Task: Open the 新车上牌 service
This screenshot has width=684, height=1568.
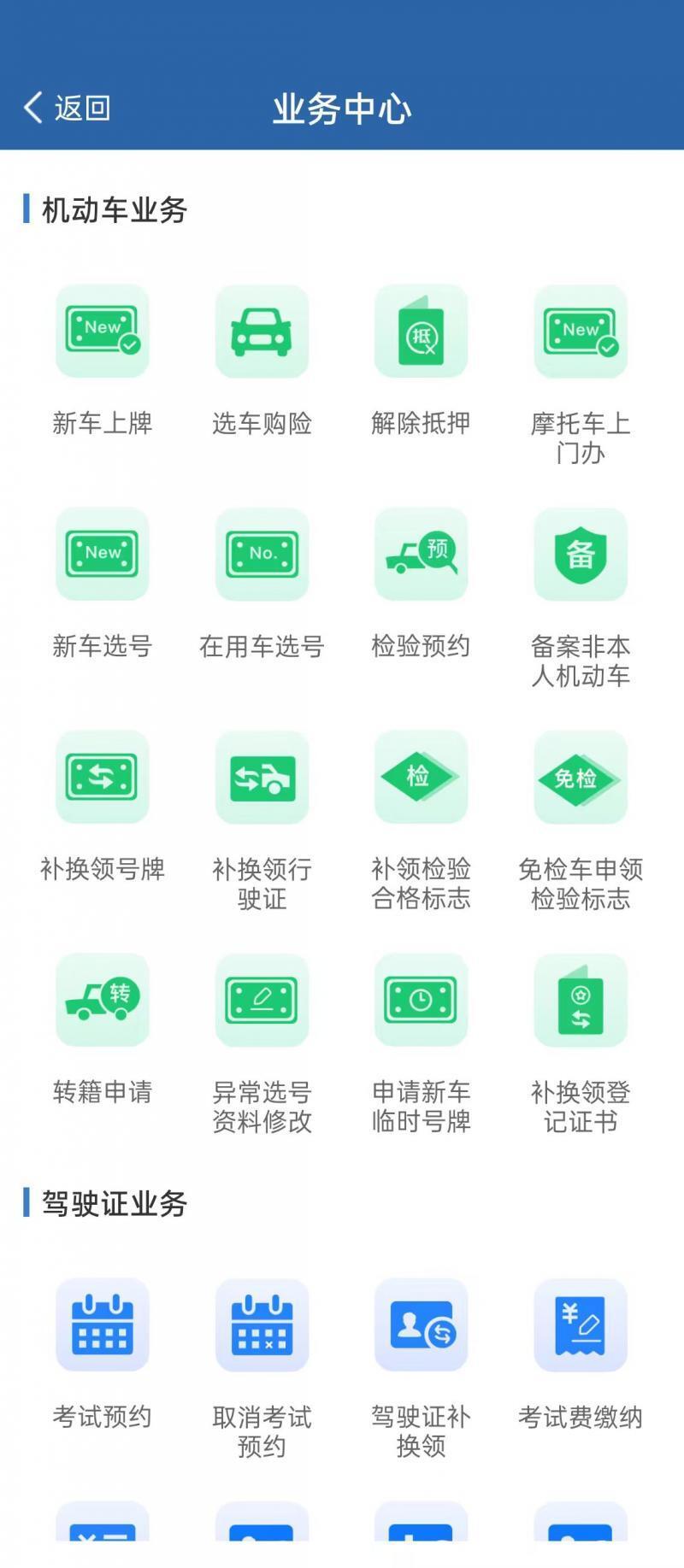Action: coord(102,333)
